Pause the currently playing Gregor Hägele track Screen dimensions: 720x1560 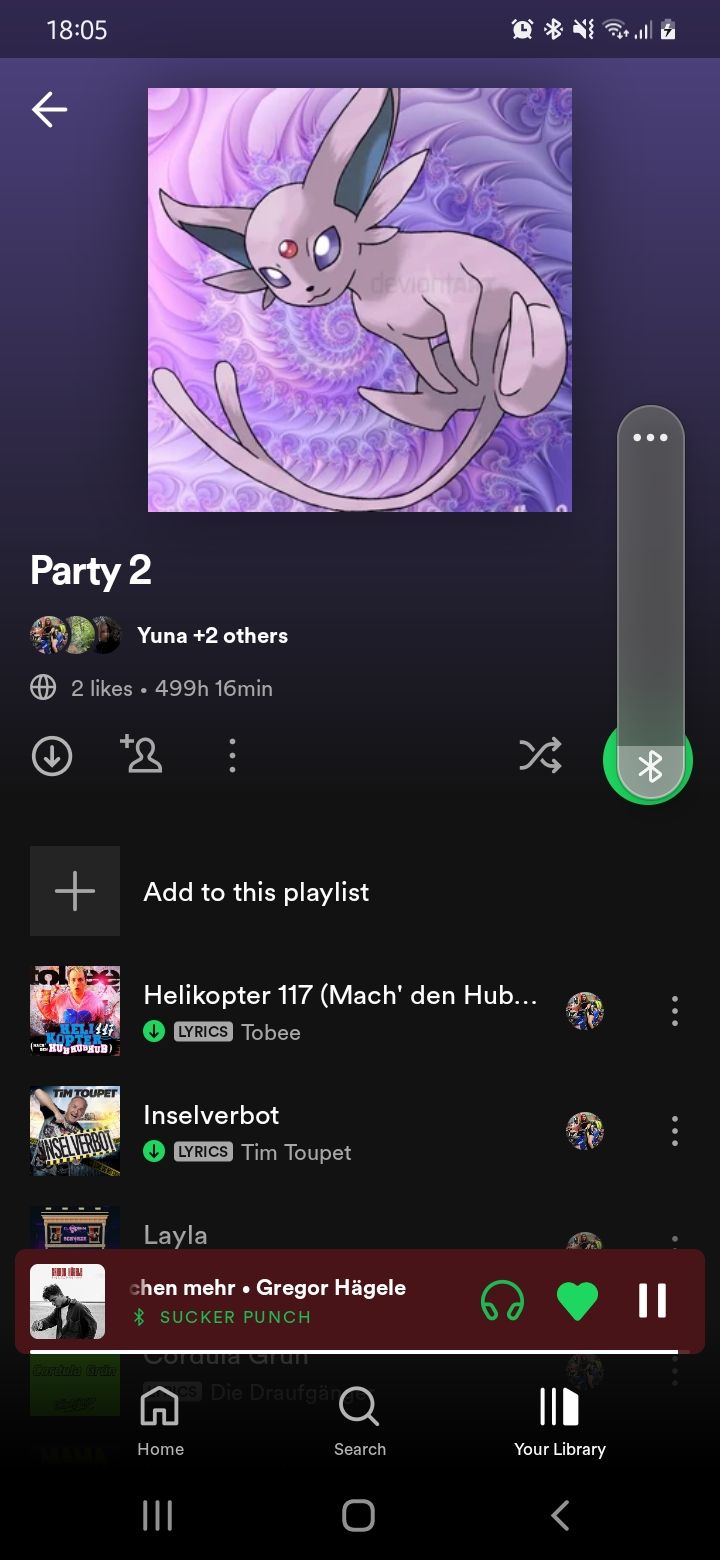click(652, 1301)
